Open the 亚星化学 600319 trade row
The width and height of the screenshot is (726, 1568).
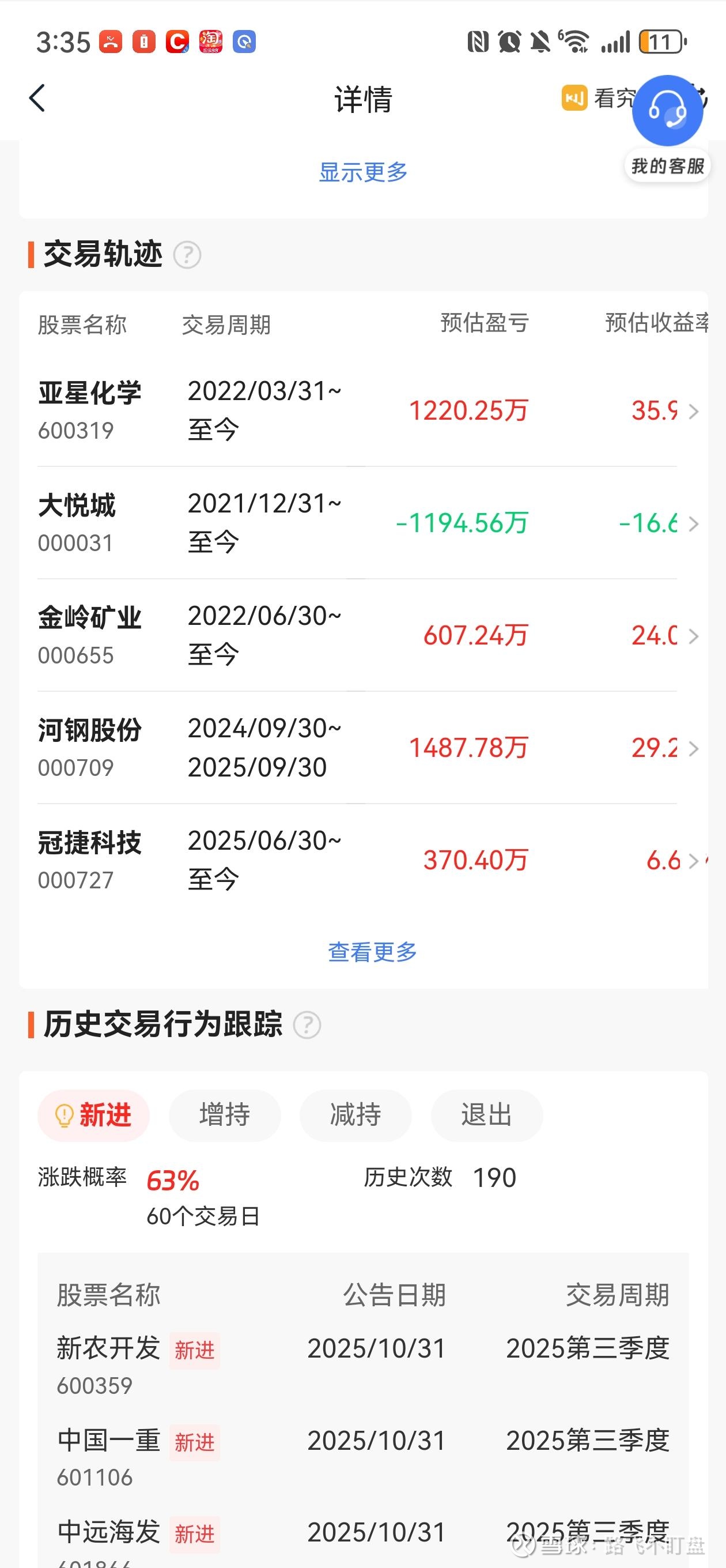[364, 411]
